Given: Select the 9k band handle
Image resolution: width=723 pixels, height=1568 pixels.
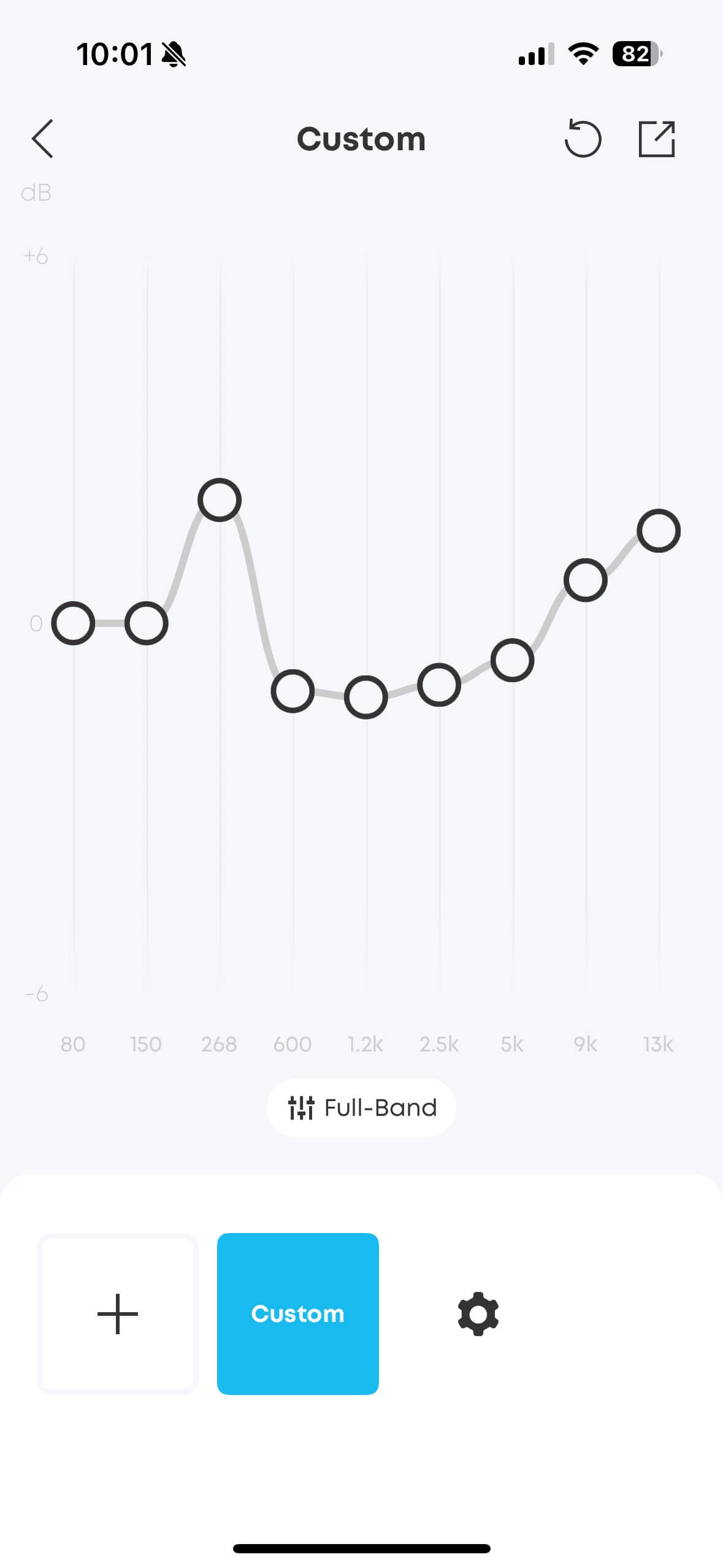Looking at the screenshot, I should click(x=585, y=580).
